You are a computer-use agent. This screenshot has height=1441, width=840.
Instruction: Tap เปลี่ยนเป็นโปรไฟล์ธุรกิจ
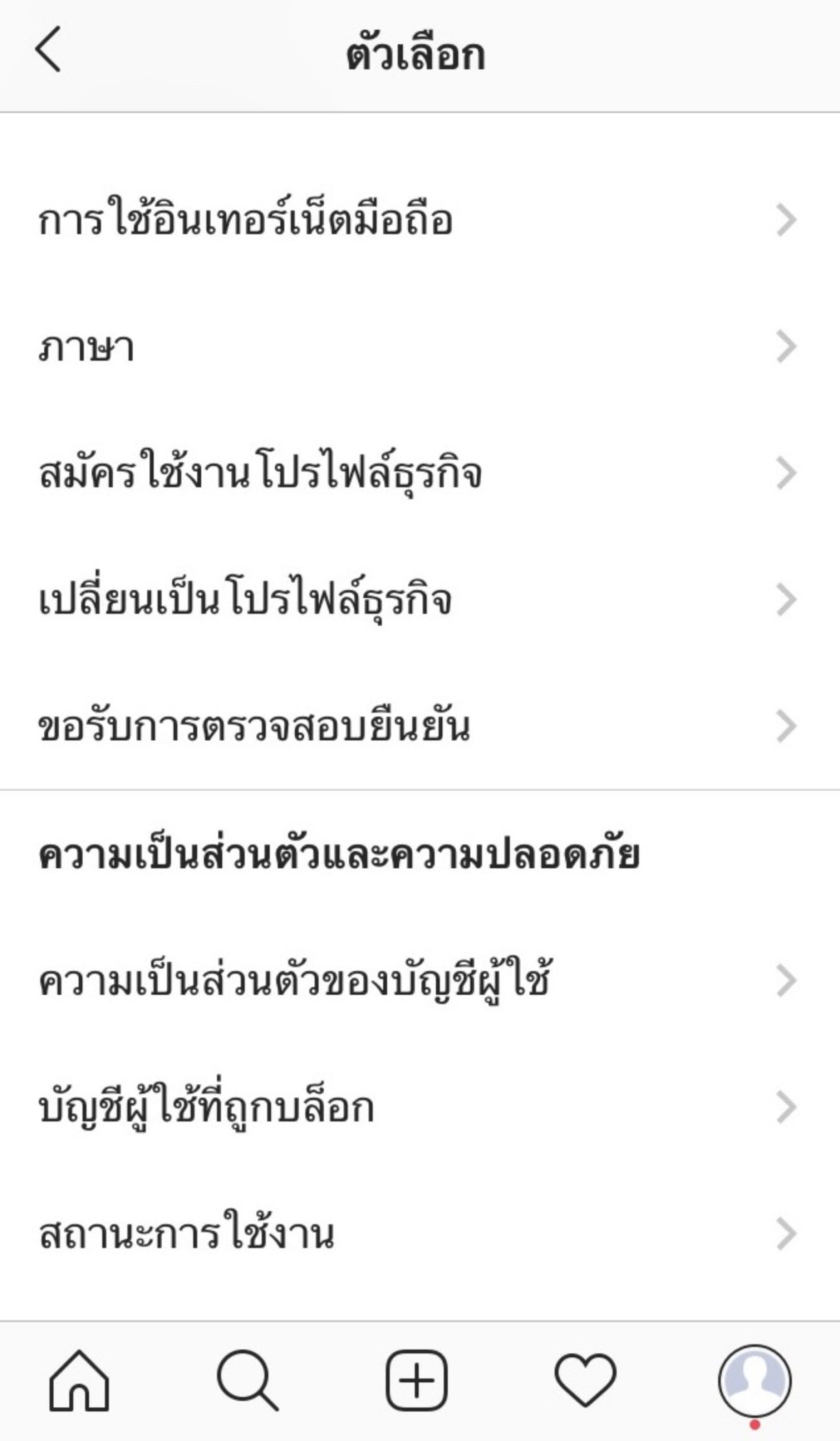[x=246, y=600]
